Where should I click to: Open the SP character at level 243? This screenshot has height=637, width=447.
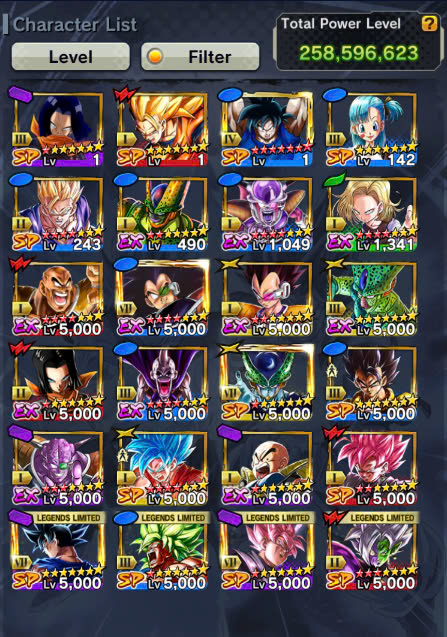click(x=57, y=213)
